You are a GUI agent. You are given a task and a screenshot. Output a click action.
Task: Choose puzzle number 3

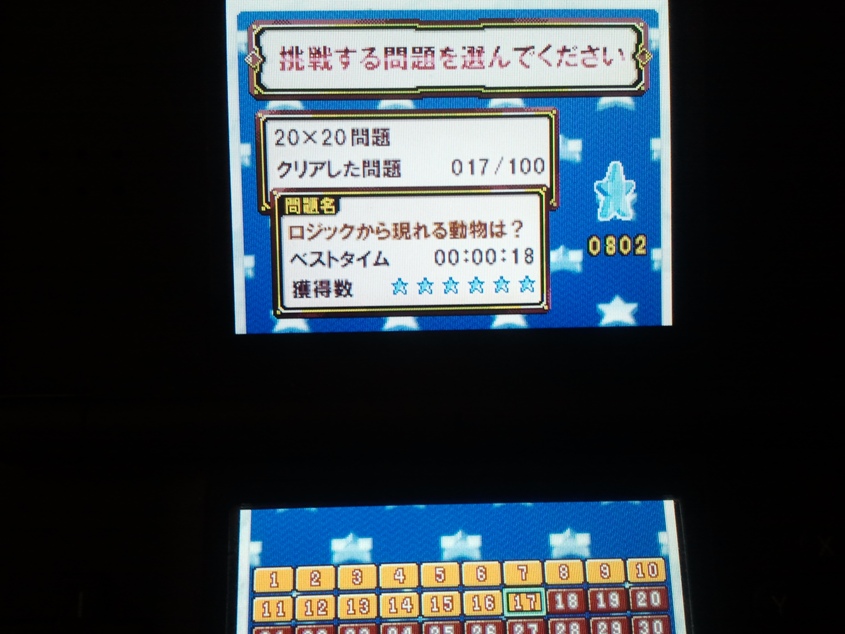coord(357,576)
